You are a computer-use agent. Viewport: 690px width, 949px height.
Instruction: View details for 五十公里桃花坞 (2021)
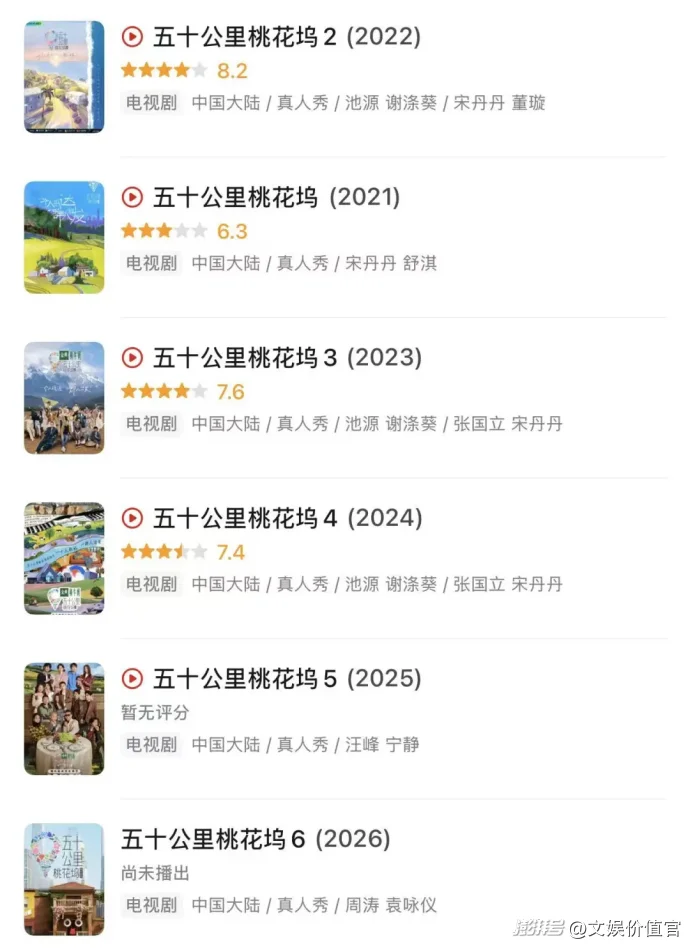pos(275,198)
